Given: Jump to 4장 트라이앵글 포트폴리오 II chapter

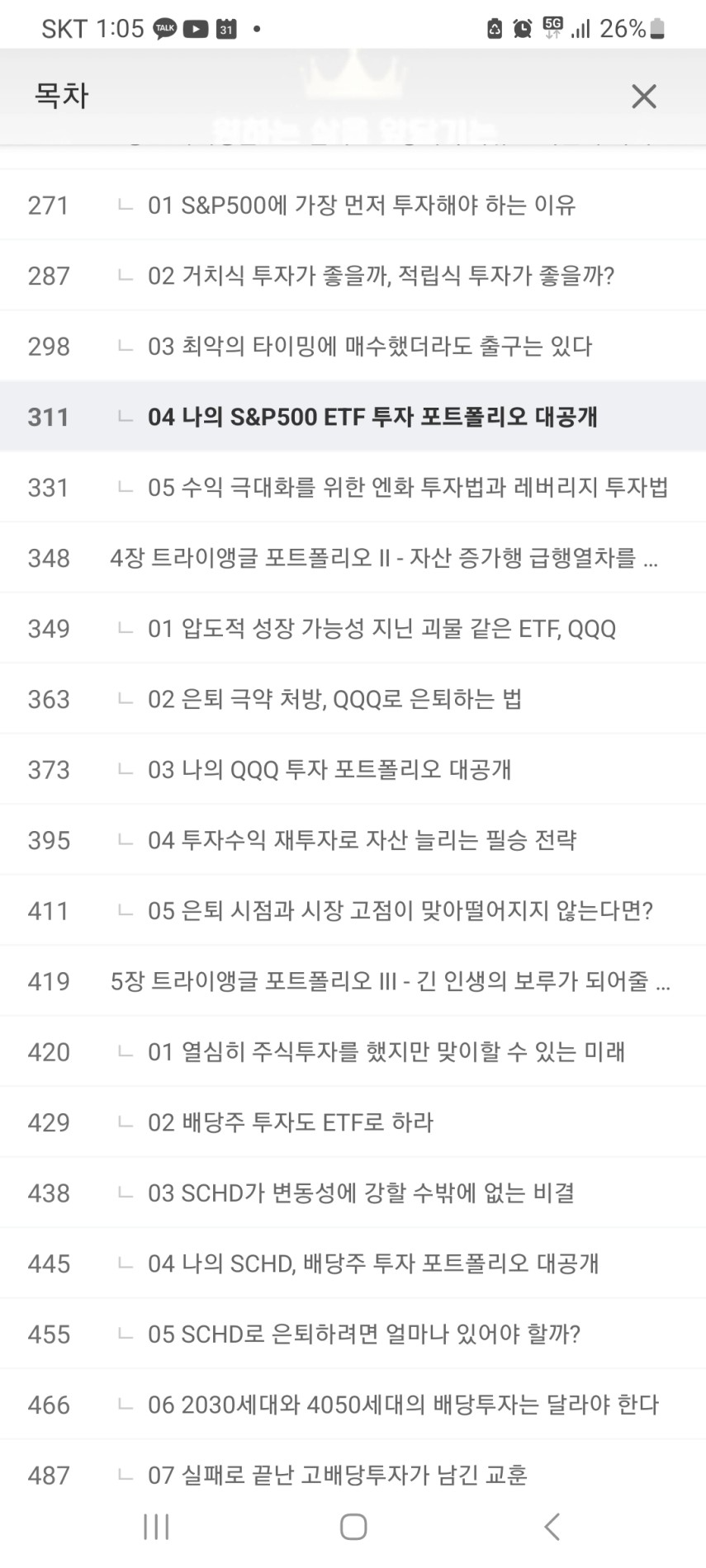Looking at the screenshot, I should pyautogui.click(x=353, y=558).
